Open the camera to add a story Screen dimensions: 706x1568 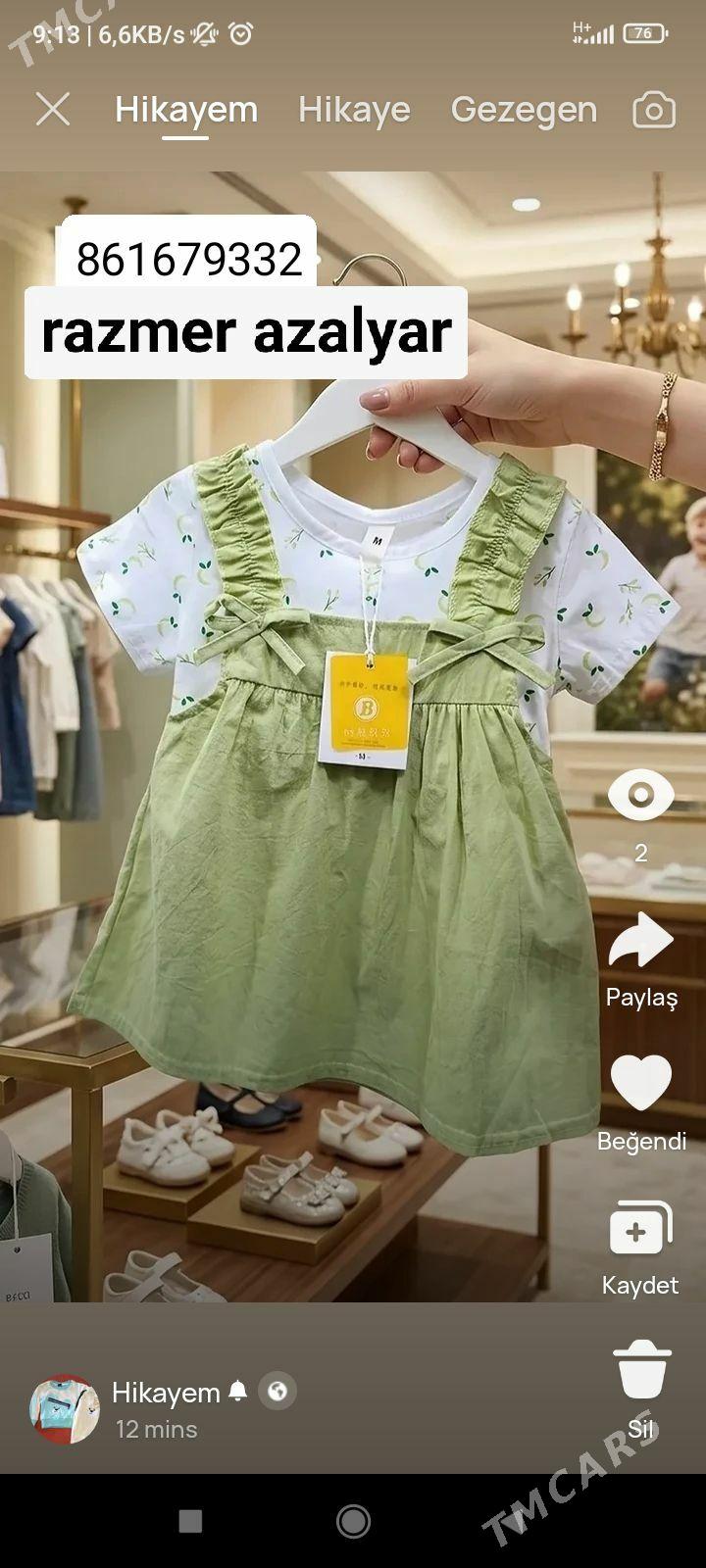654,110
